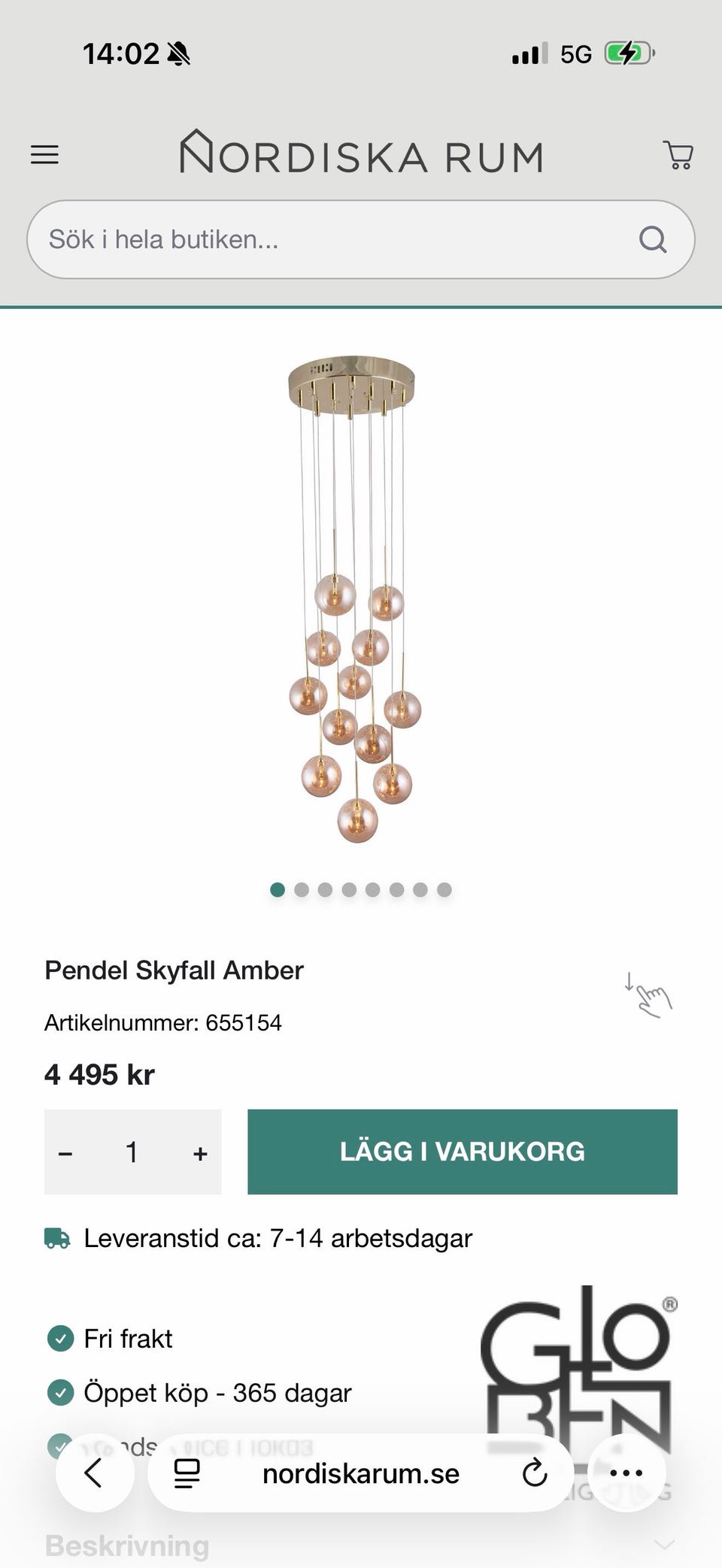Tap the Nordiska Rum logo

coord(361,153)
